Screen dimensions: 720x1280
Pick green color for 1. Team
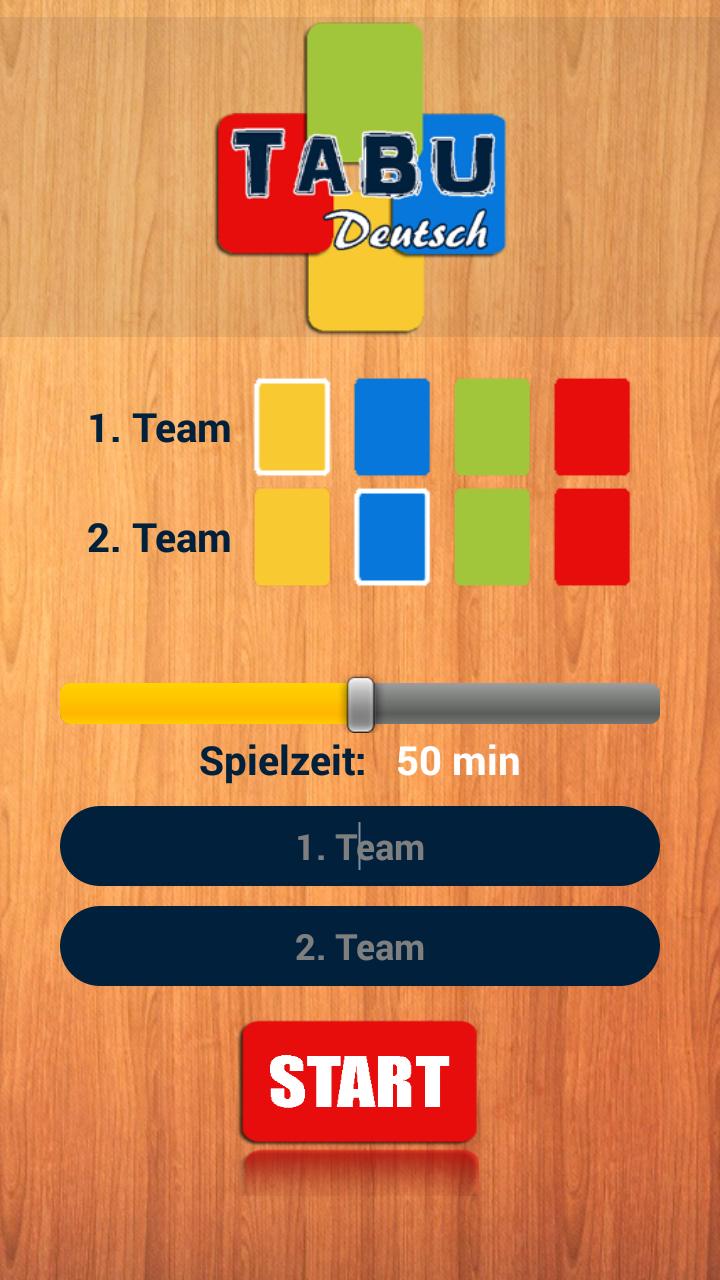pos(492,427)
